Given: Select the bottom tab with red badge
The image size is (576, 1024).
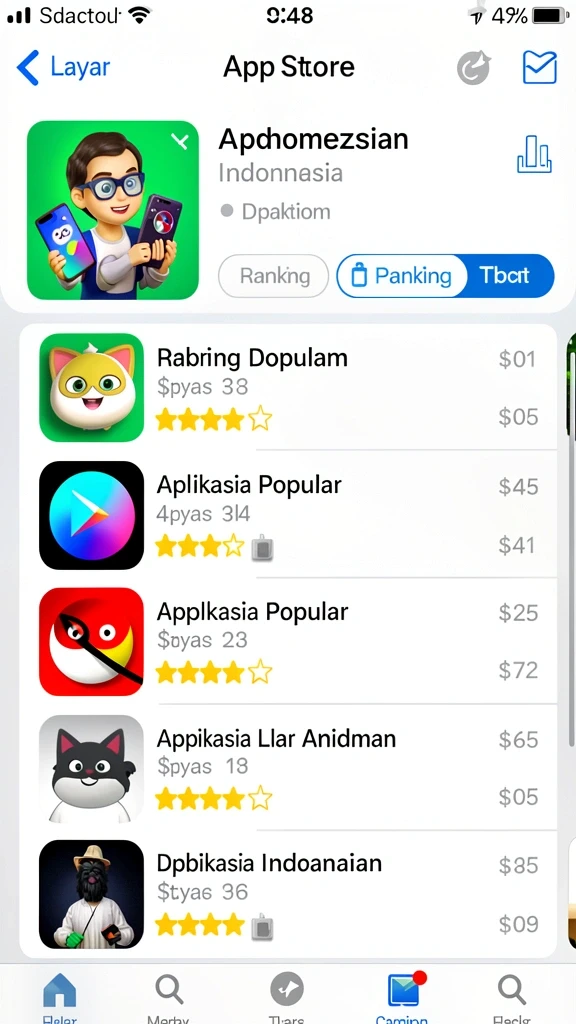Looking at the screenshot, I should click(x=403, y=996).
